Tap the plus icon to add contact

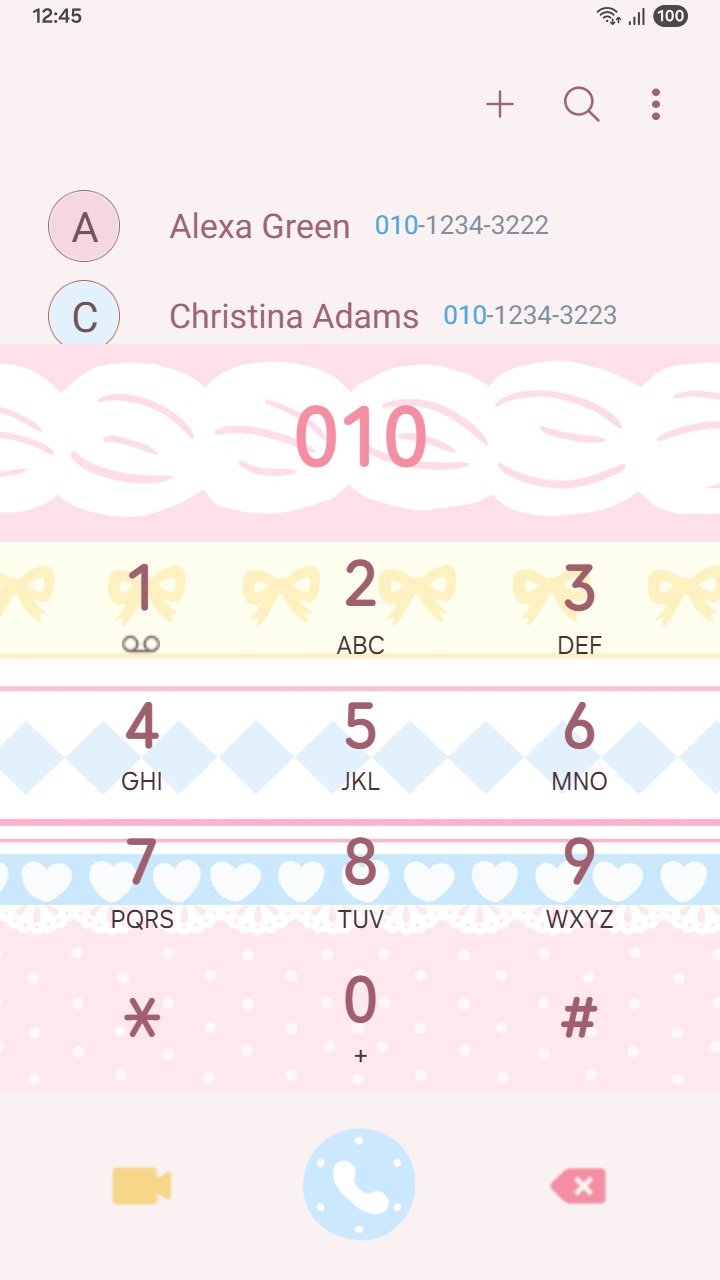[500, 104]
